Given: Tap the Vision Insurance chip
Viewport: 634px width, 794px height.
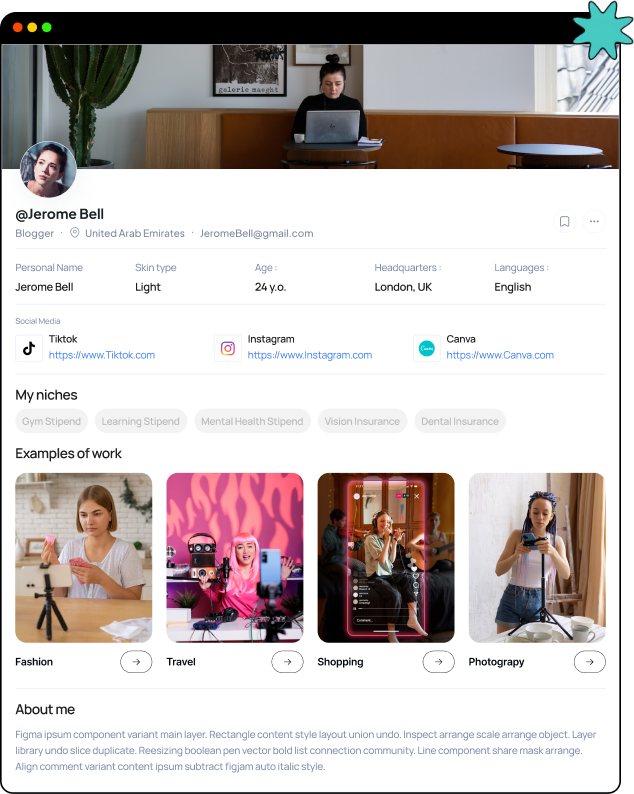Looking at the screenshot, I should tap(362, 421).
